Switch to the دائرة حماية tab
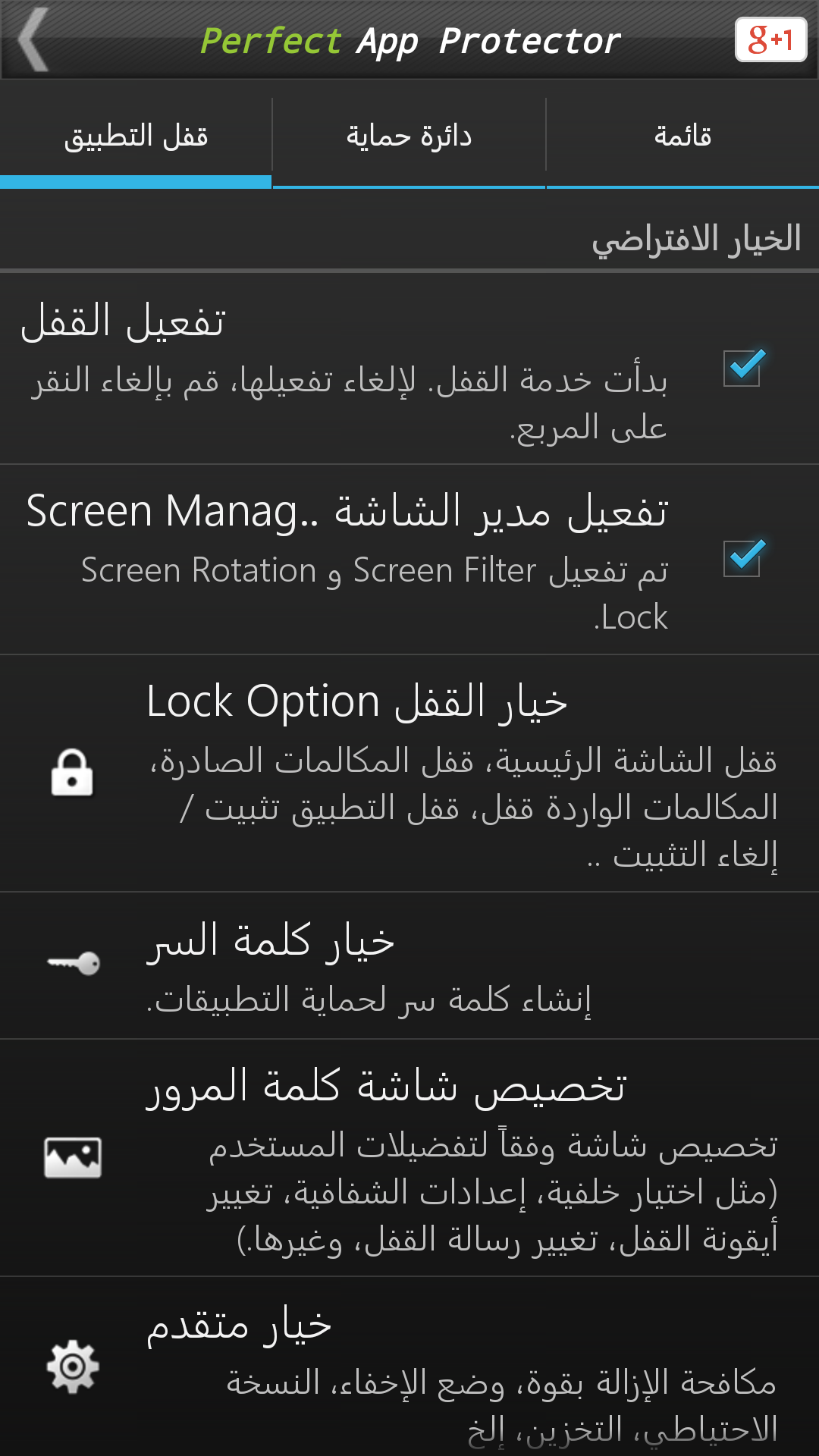 tap(409, 137)
